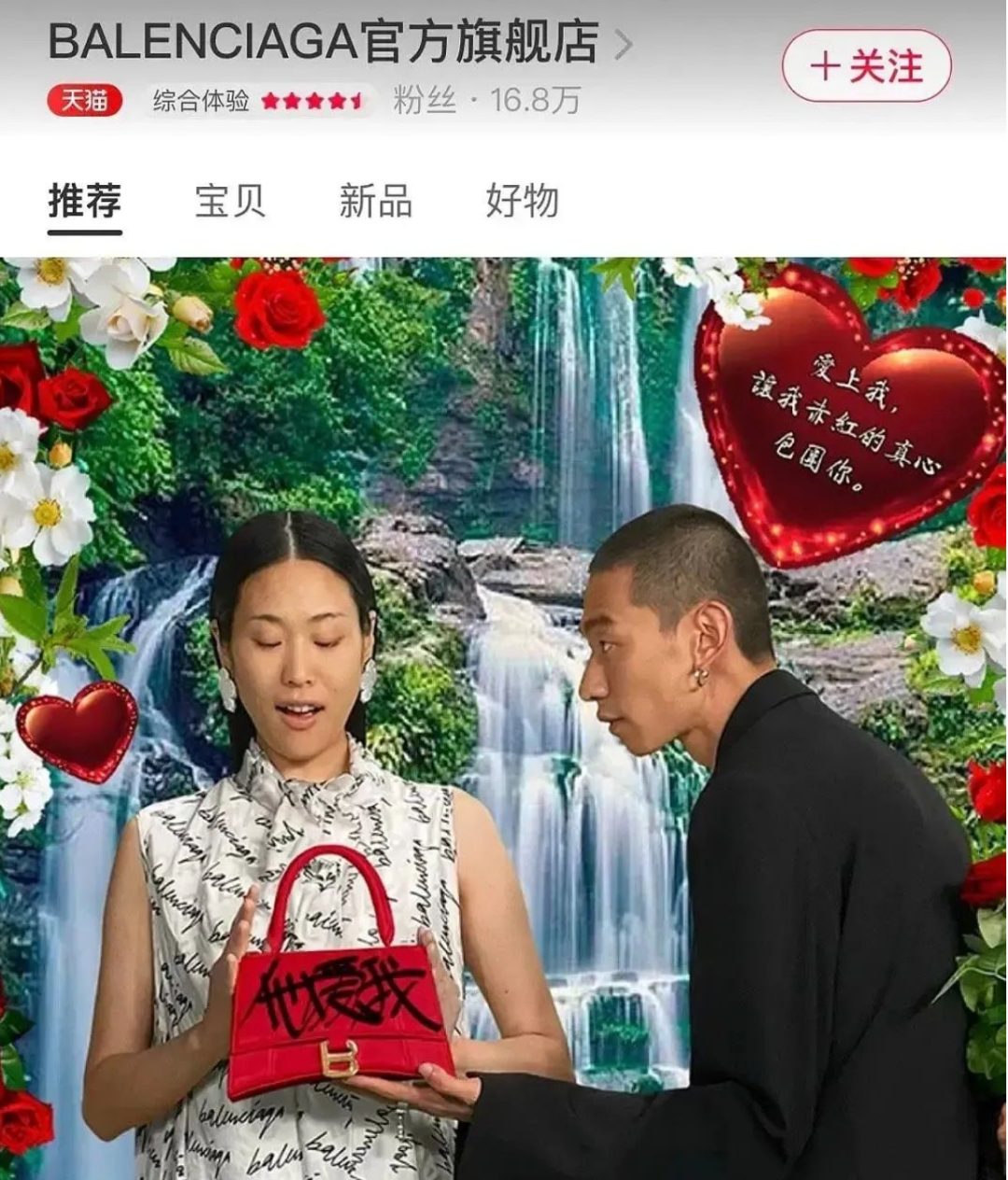The height and width of the screenshot is (1180, 1008).
Task: Select the 推荐 tab
Action: point(85,201)
